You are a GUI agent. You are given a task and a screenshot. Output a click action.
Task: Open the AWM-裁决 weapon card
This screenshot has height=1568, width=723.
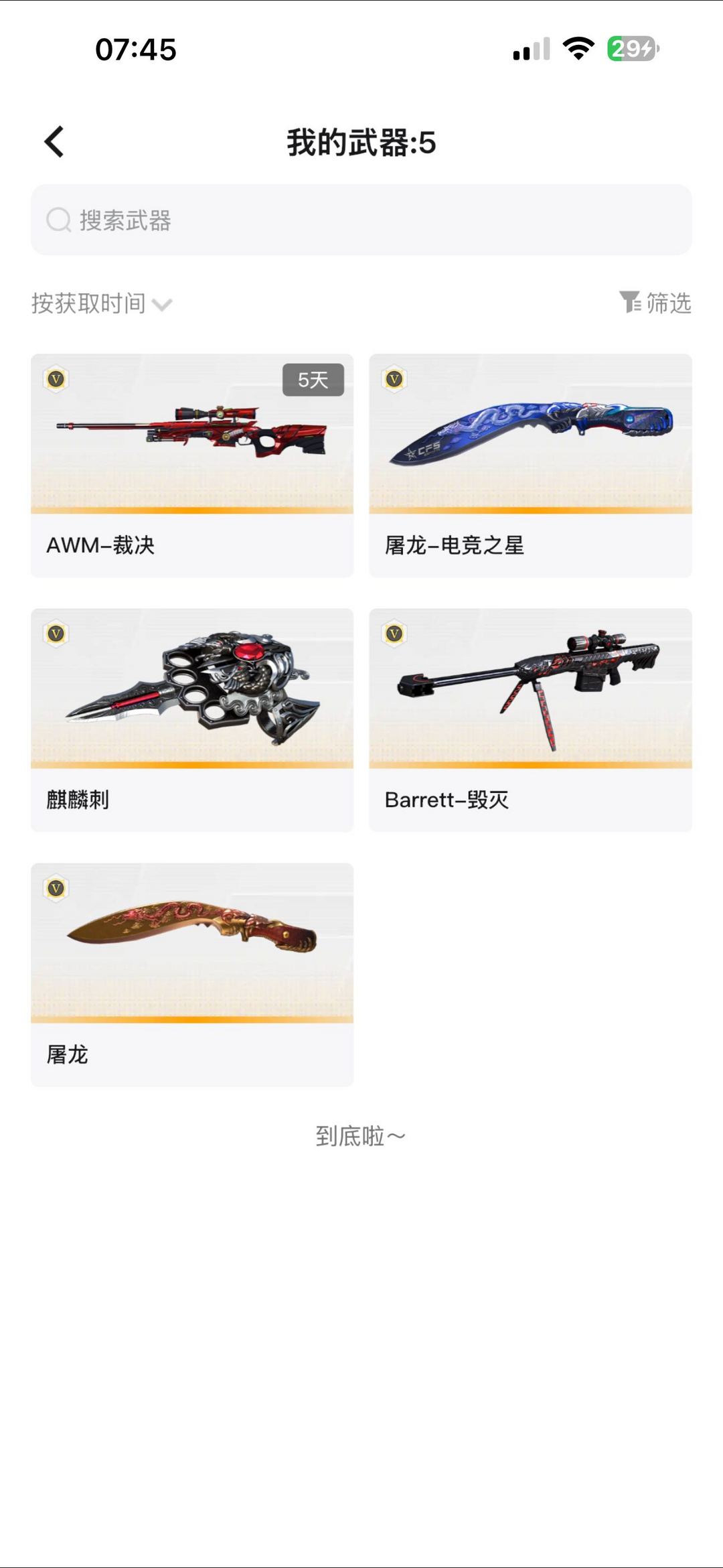tap(192, 465)
